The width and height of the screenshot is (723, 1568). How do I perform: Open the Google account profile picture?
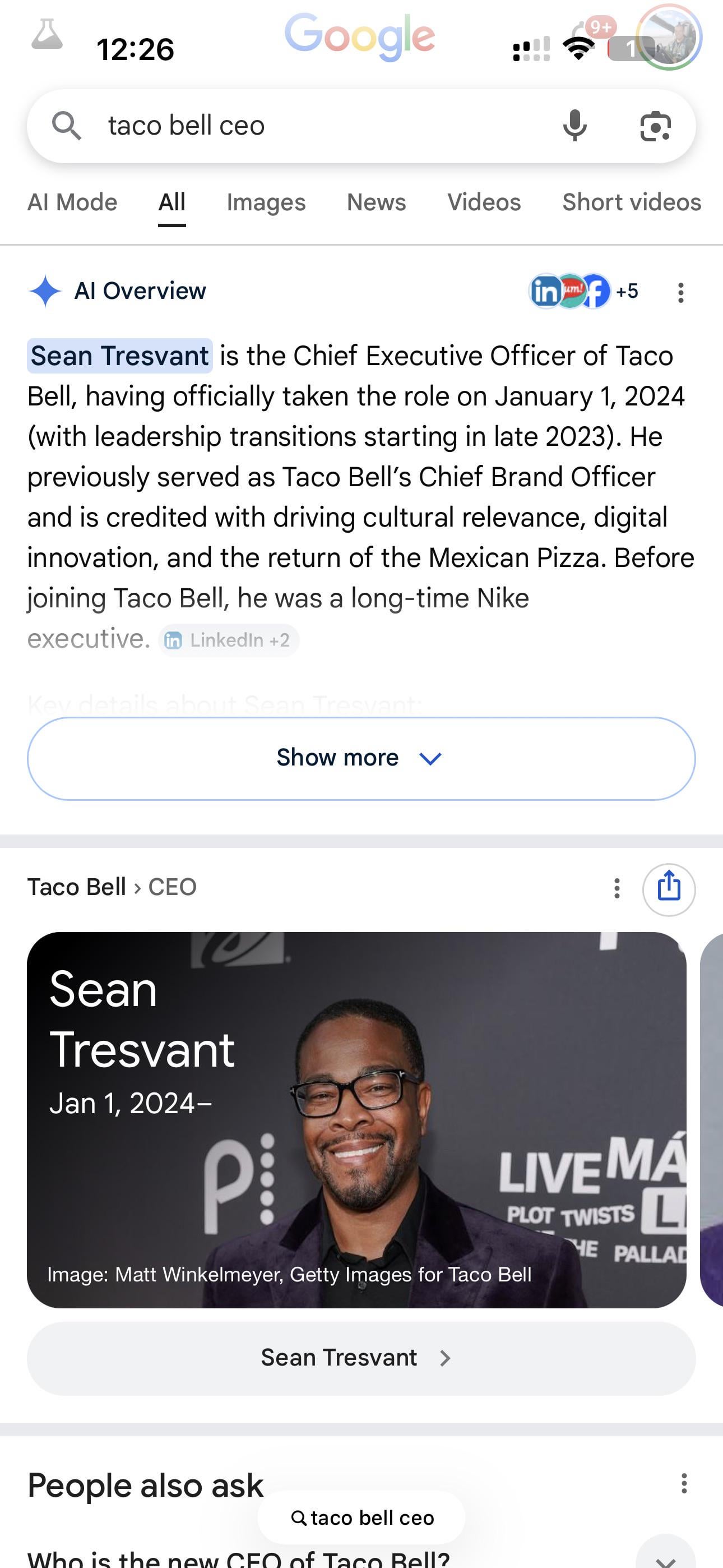(x=668, y=38)
